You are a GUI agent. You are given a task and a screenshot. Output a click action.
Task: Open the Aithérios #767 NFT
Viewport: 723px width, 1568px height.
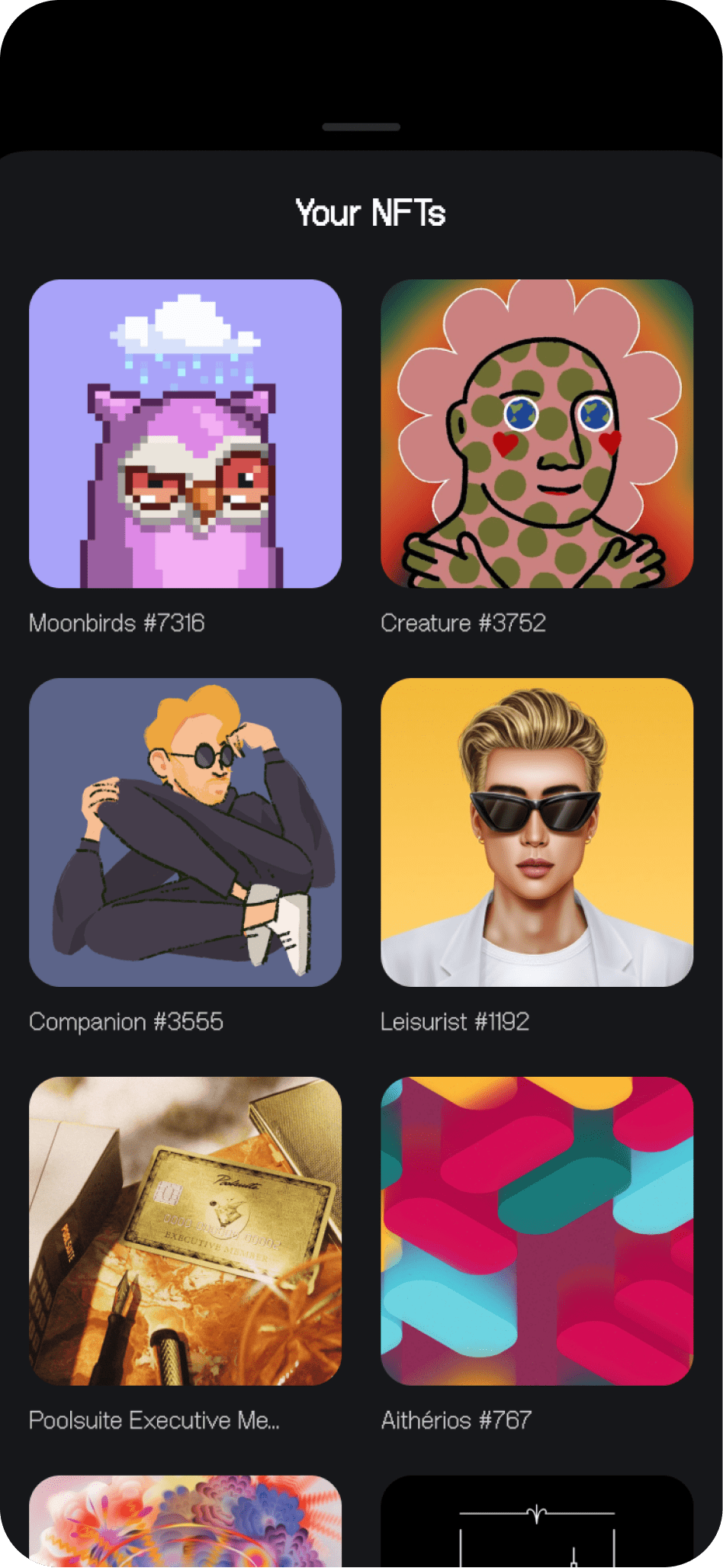pyautogui.click(x=537, y=1231)
